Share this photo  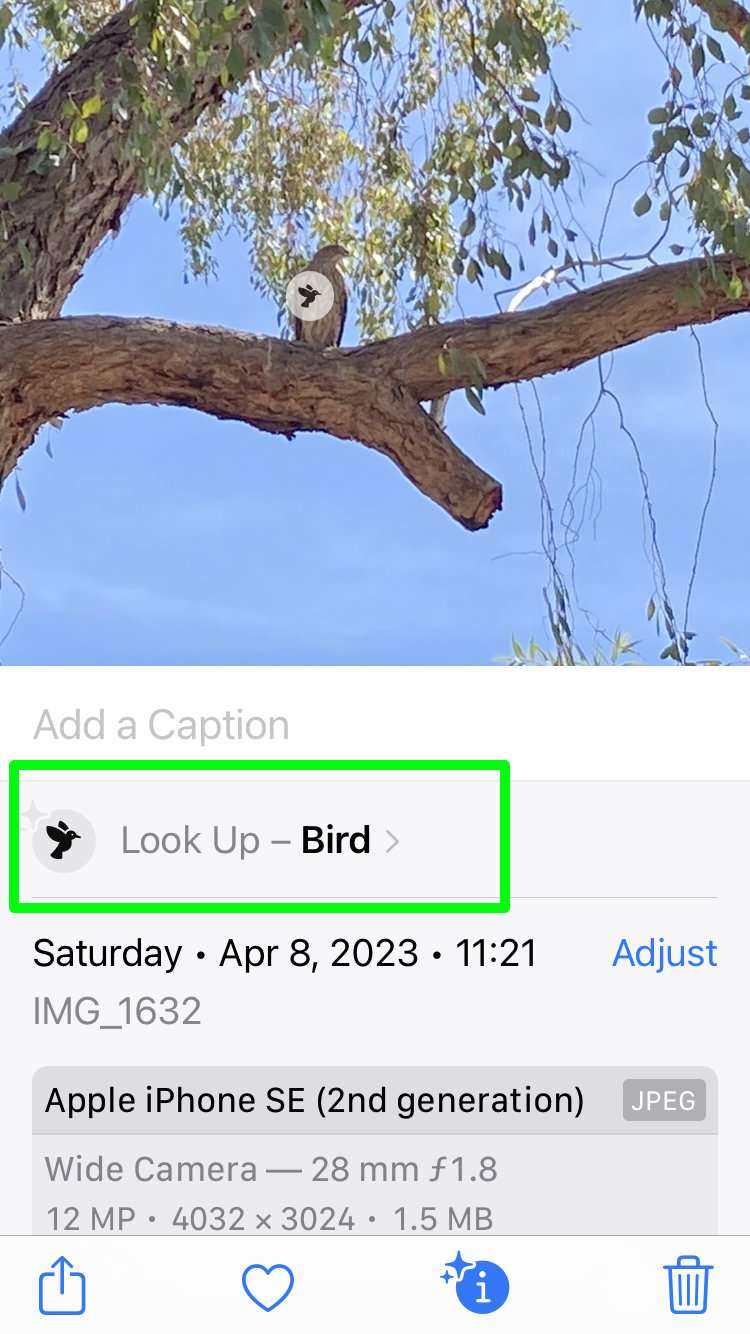click(62, 1286)
